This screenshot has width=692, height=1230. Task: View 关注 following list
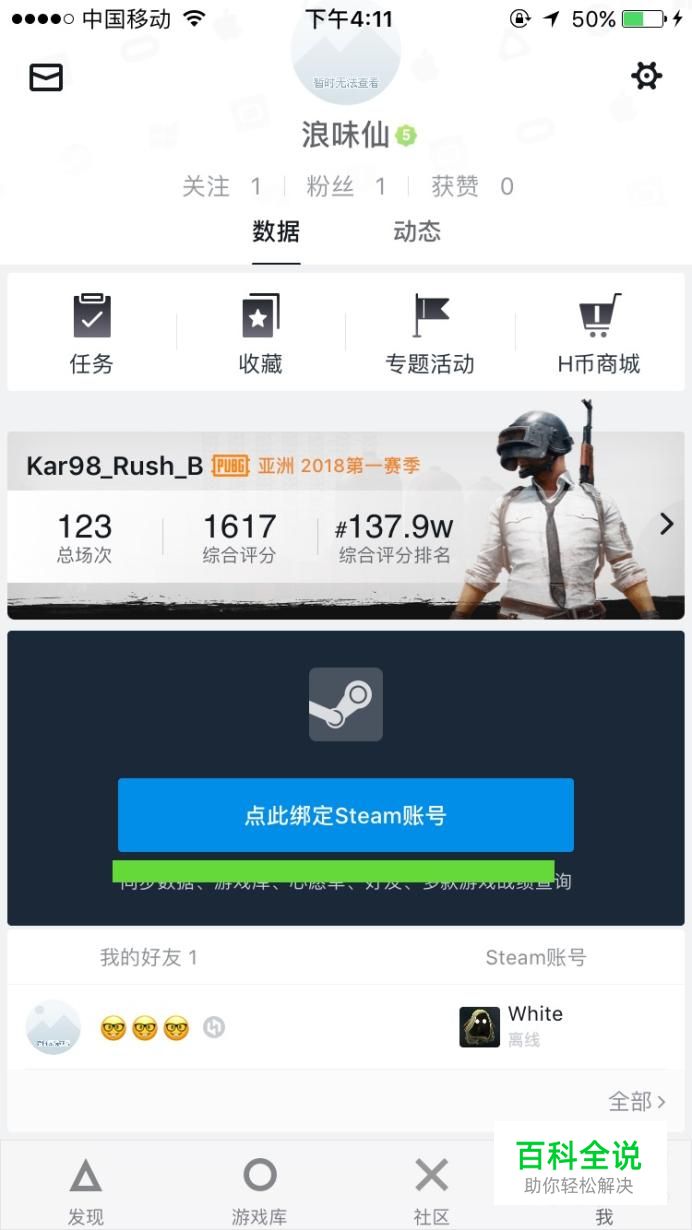[222, 187]
